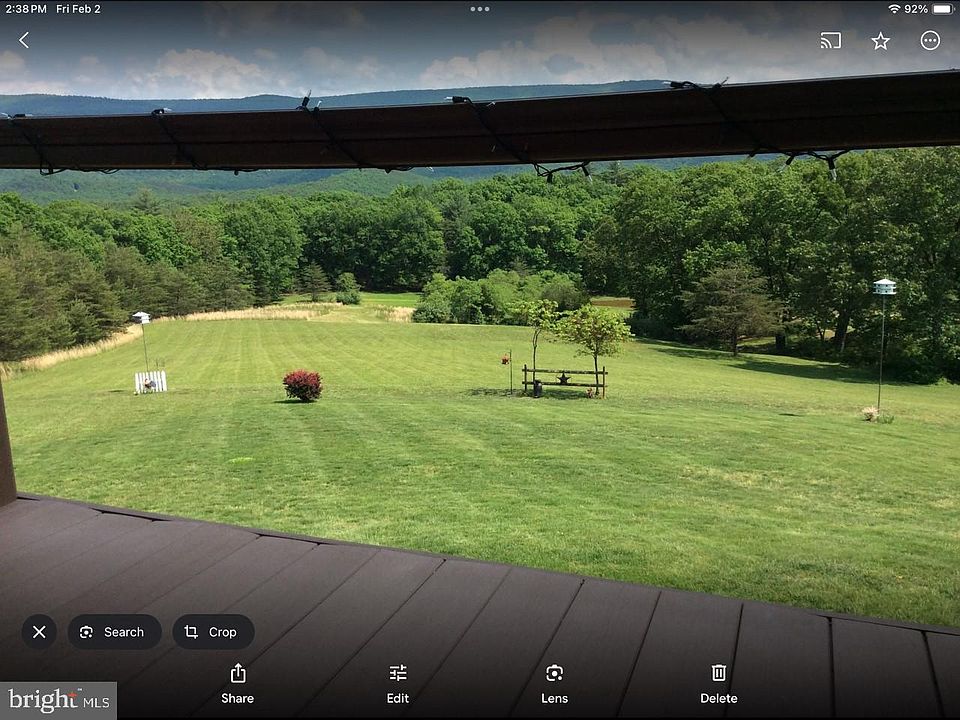The image size is (960, 720).
Task: Open the more options menu
Action: [930, 40]
